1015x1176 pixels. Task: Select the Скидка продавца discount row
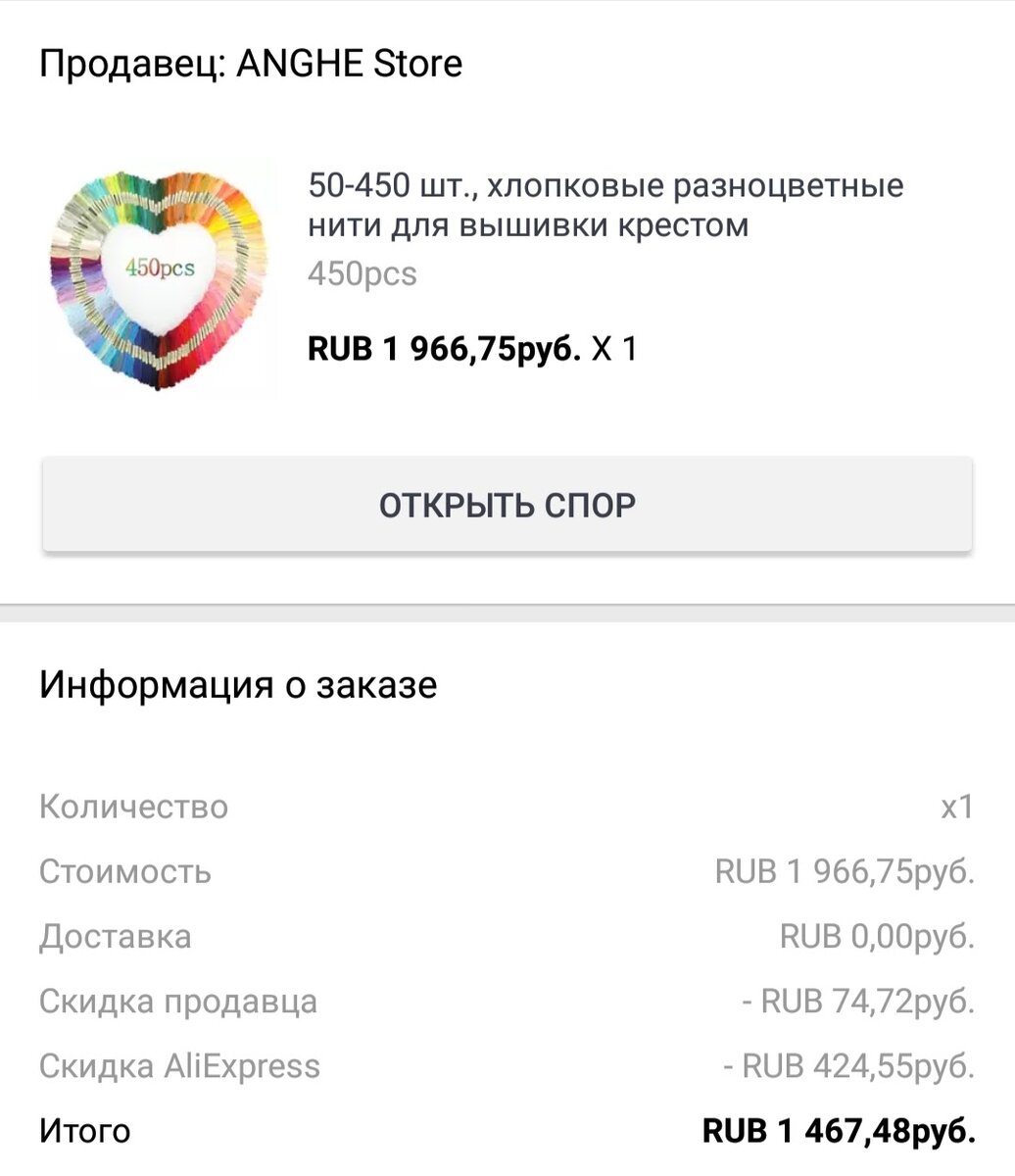[178, 1003]
